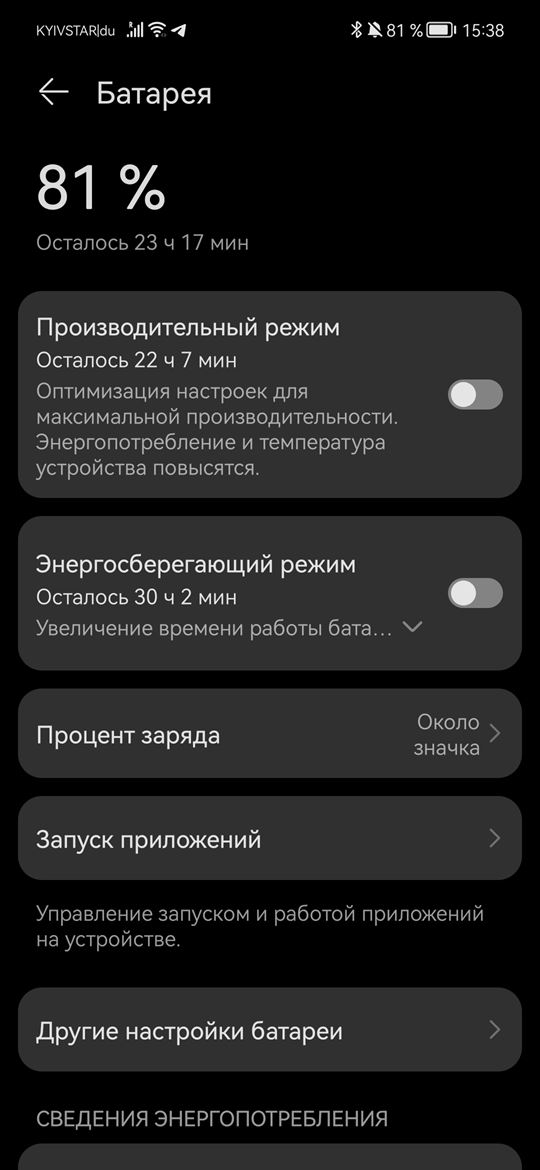Open the Процент заряда setting
This screenshot has height=1170, width=540.
tap(270, 734)
